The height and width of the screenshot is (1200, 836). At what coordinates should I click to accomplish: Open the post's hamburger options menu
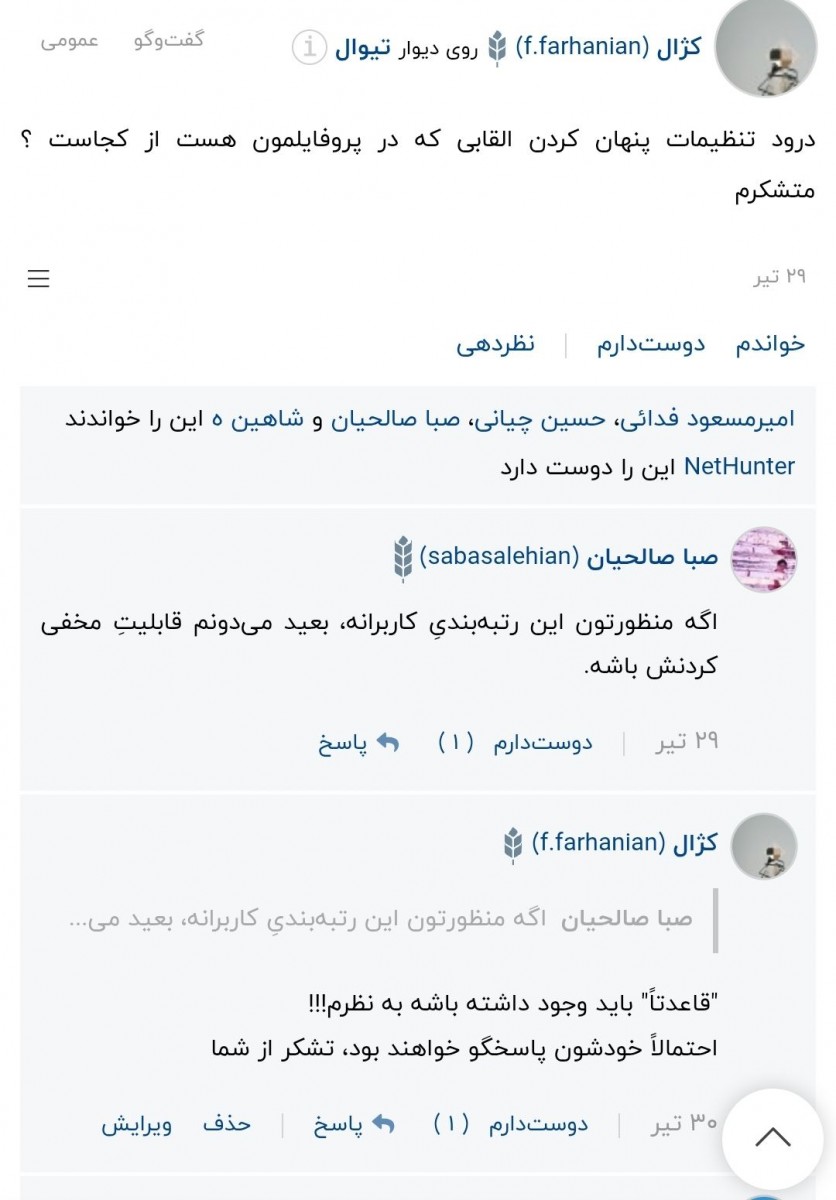[38, 278]
